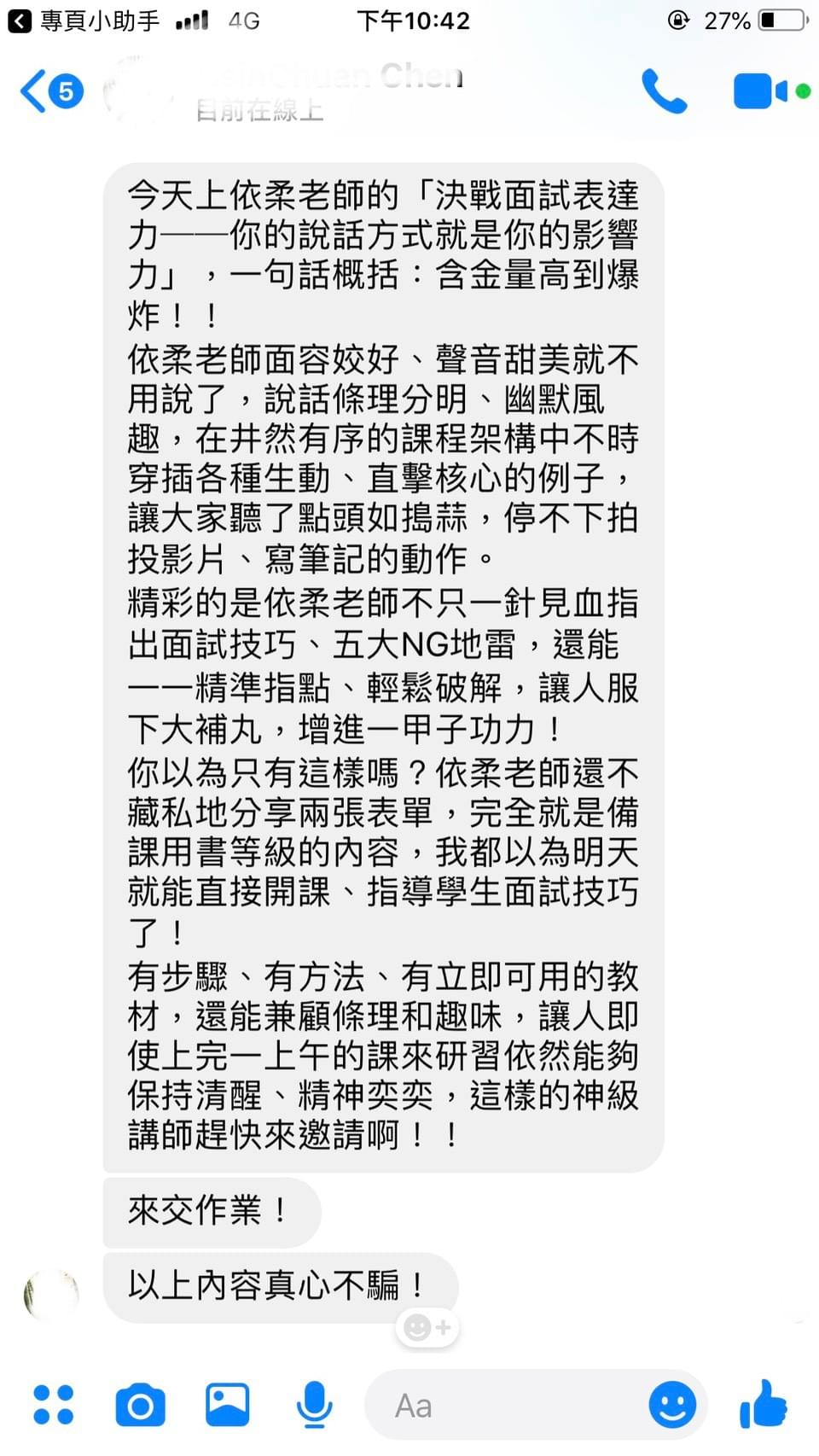Add emoji reaction to last message
Image resolution: width=819 pixels, height=1456 pixels.
[x=427, y=1327]
